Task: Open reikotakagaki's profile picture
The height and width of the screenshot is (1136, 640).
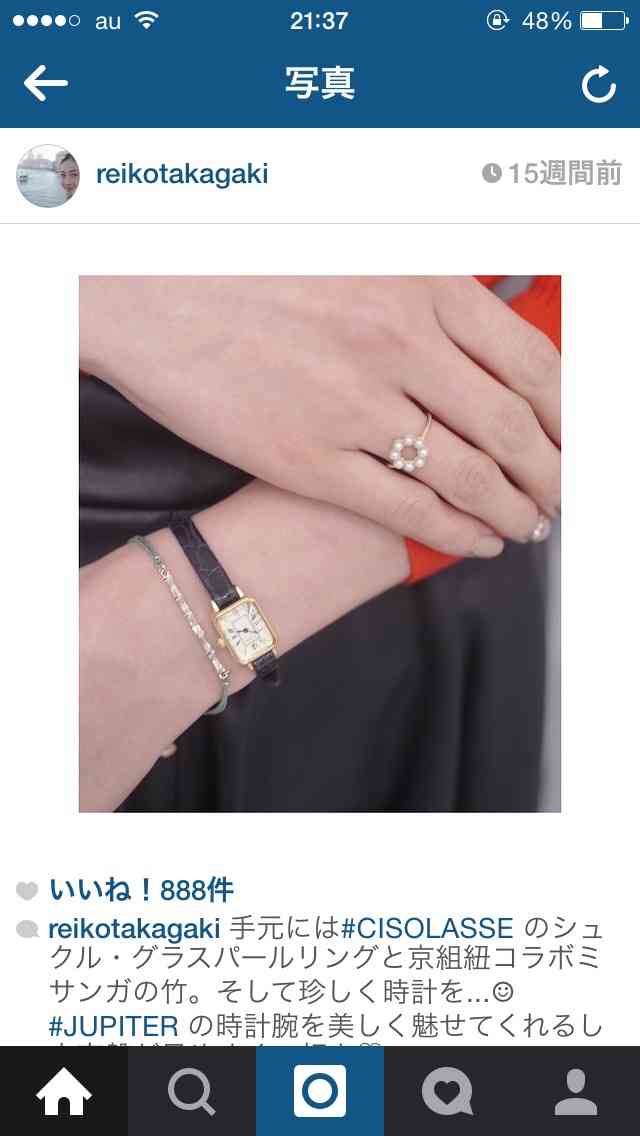Action: 48,175
